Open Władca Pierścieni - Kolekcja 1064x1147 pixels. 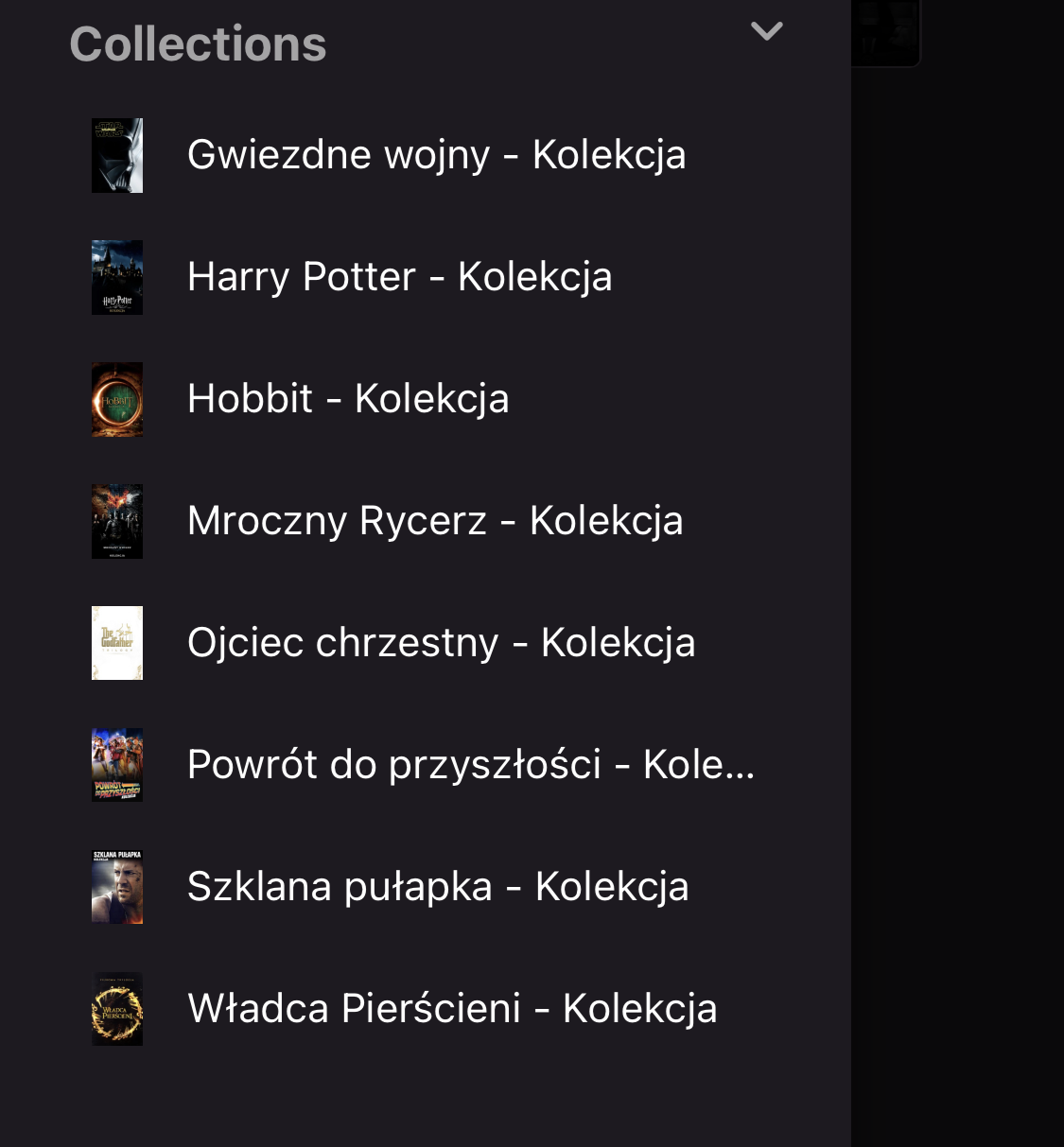tap(452, 1009)
